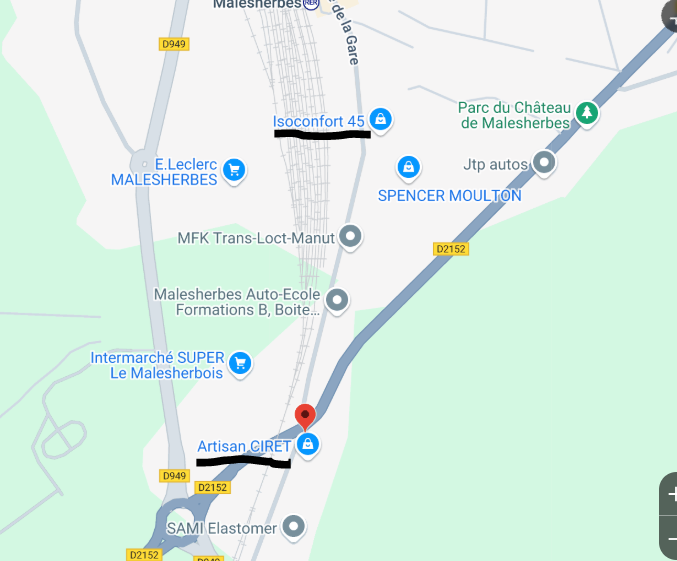Zoom in on the map
Image resolution: width=677 pixels, height=561 pixels.
pos(671,494)
